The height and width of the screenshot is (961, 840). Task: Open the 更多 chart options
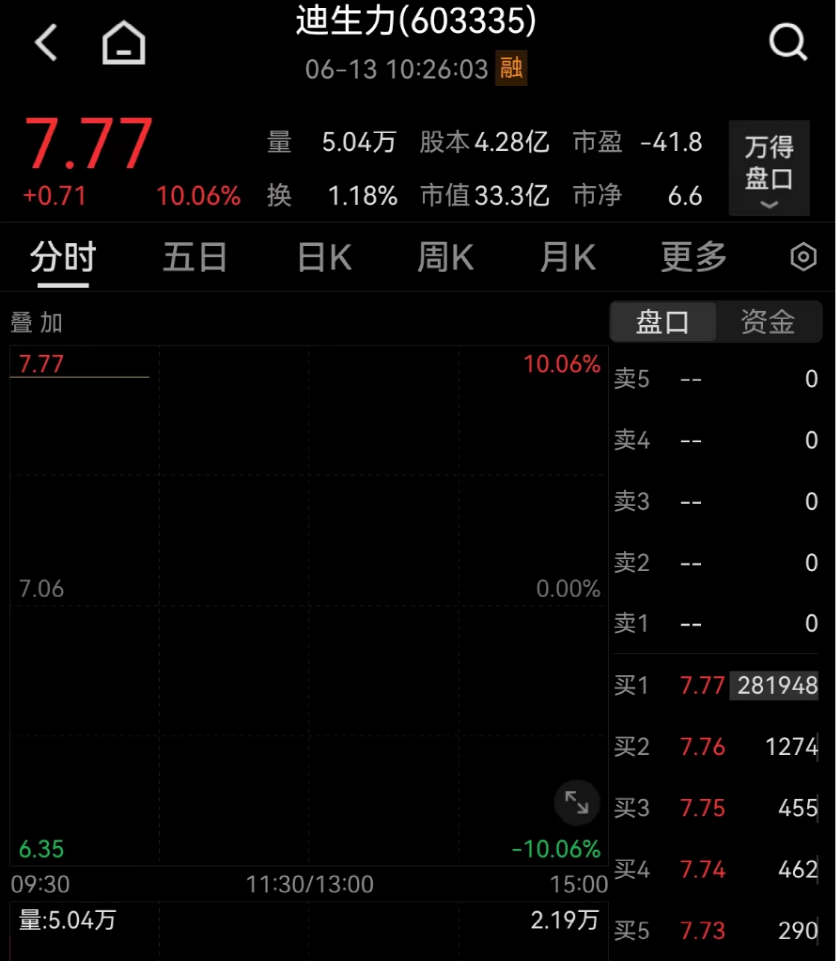(694, 257)
